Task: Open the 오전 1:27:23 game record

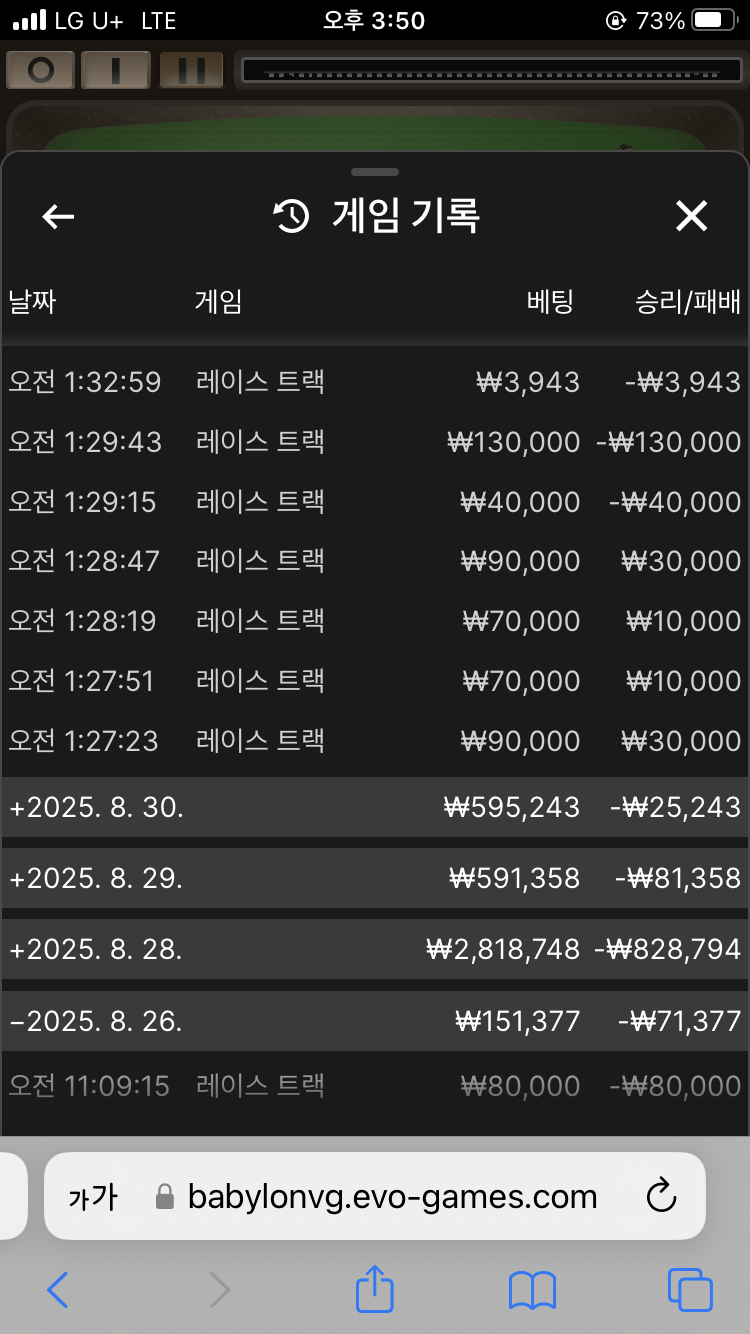Action: click(x=375, y=741)
